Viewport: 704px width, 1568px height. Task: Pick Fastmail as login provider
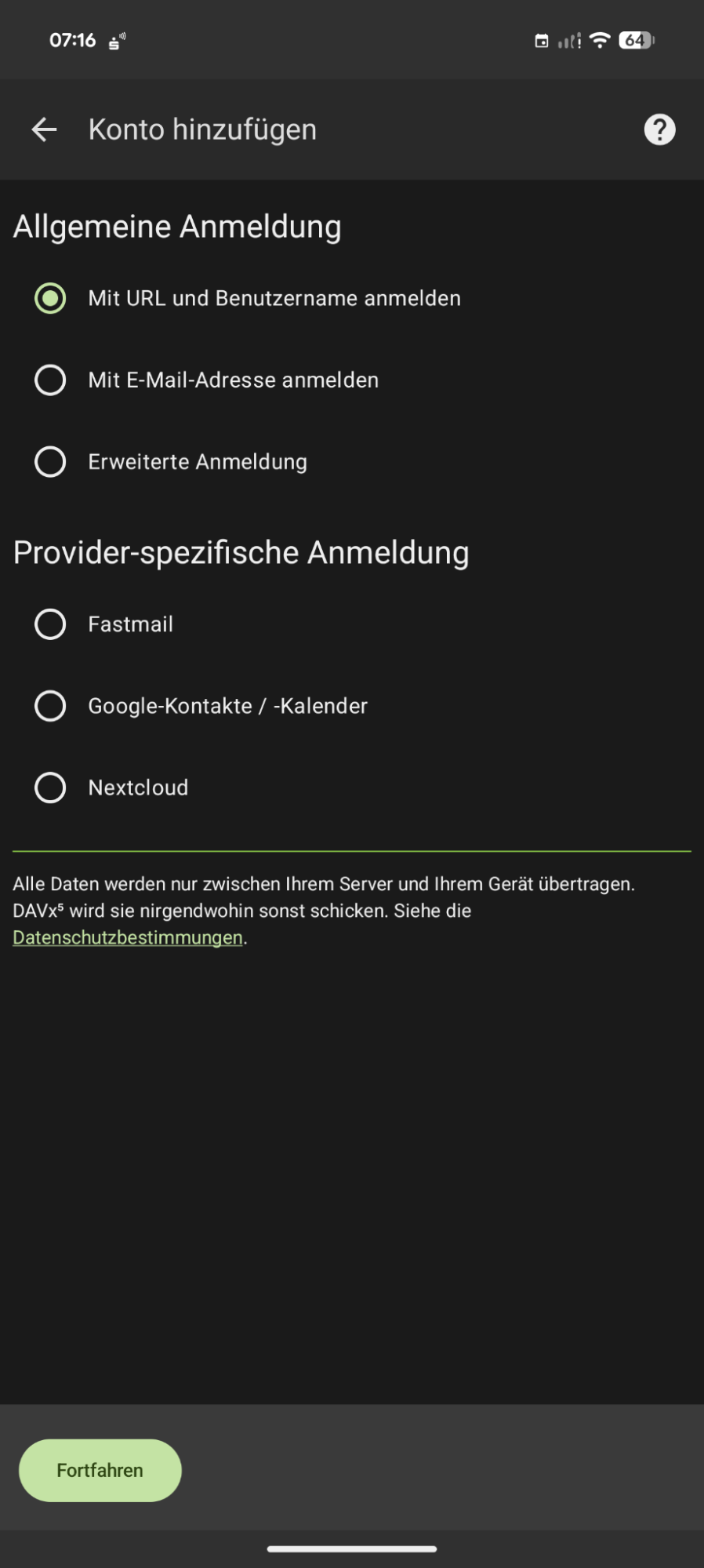[x=50, y=624]
